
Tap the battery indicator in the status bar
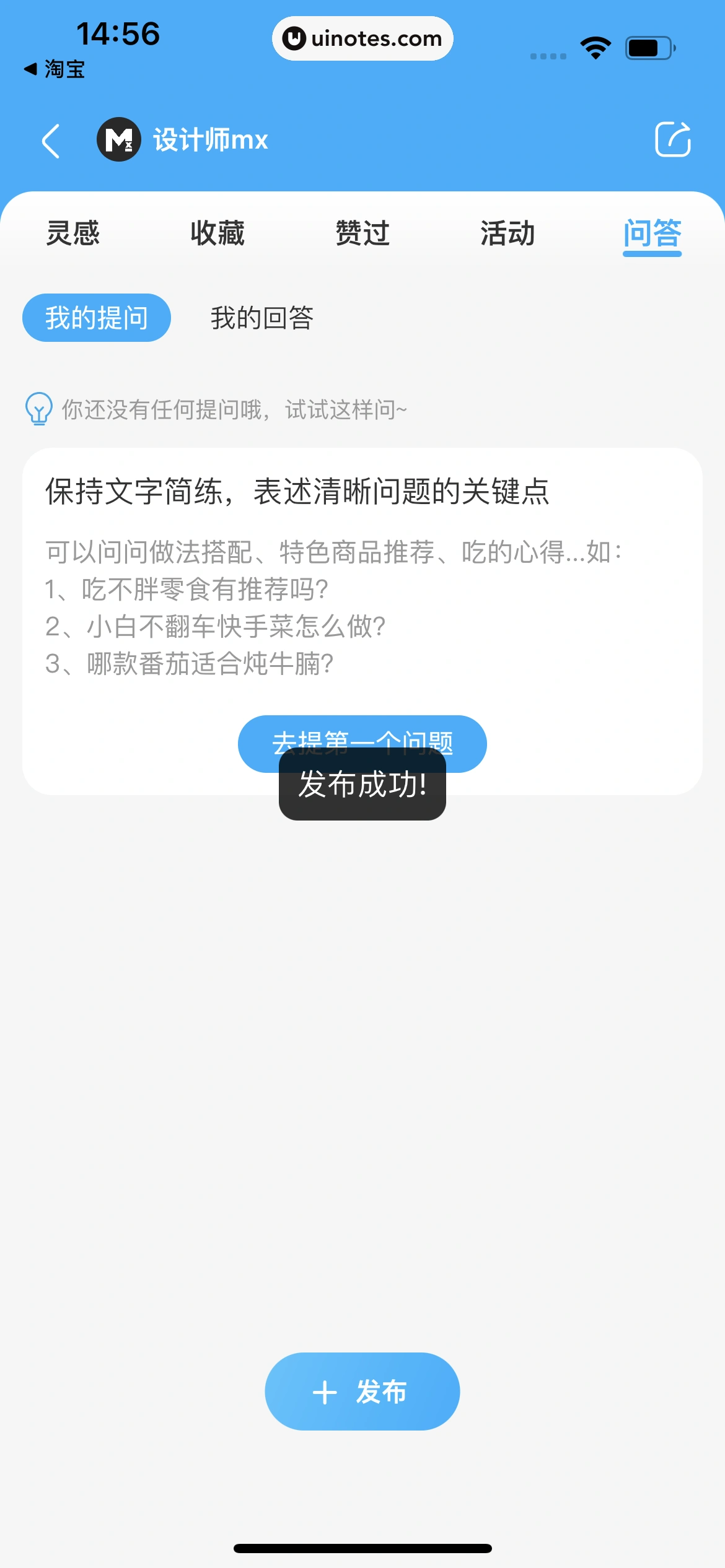click(649, 46)
